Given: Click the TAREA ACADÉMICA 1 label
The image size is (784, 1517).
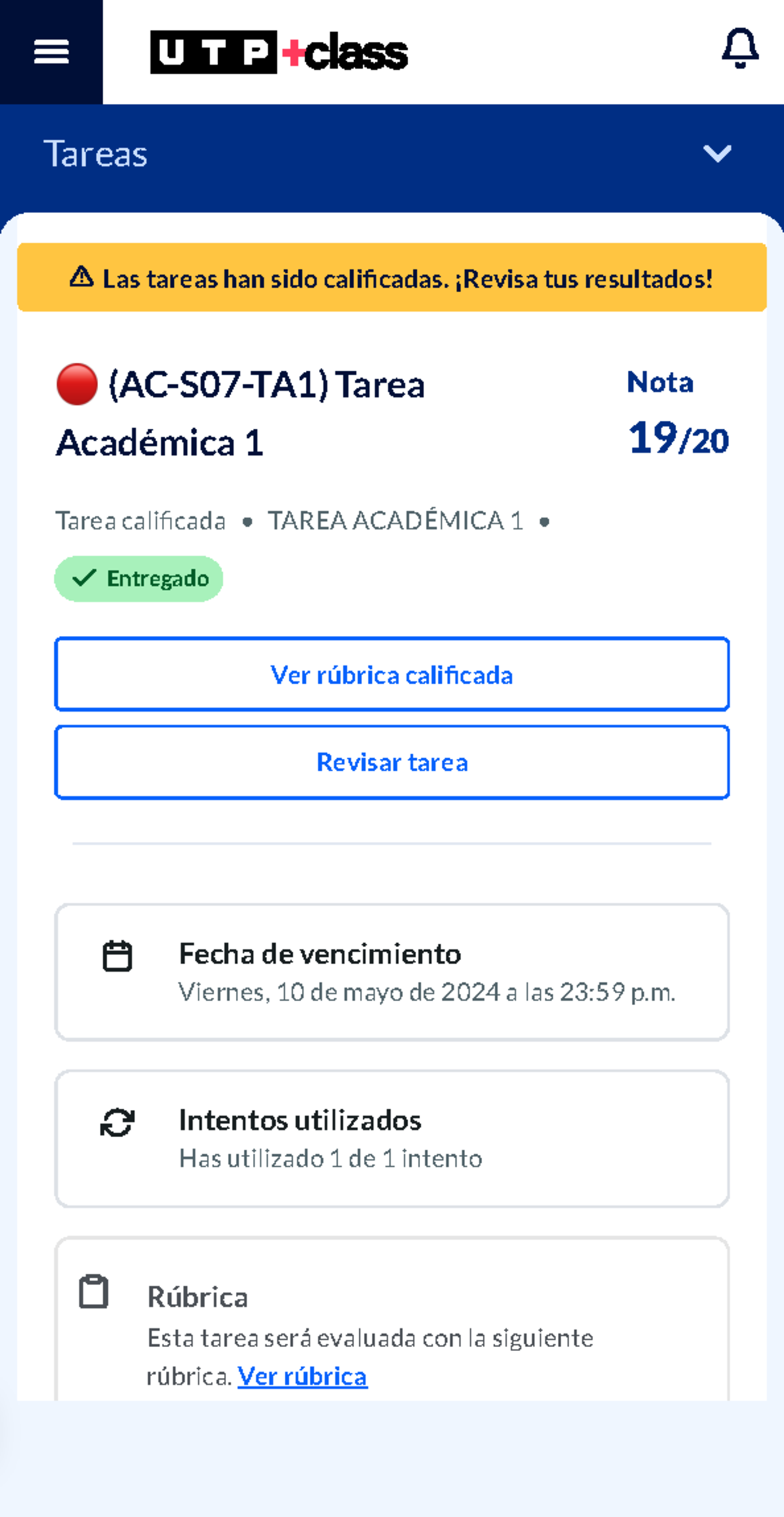Looking at the screenshot, I should [x=397, y=520].
